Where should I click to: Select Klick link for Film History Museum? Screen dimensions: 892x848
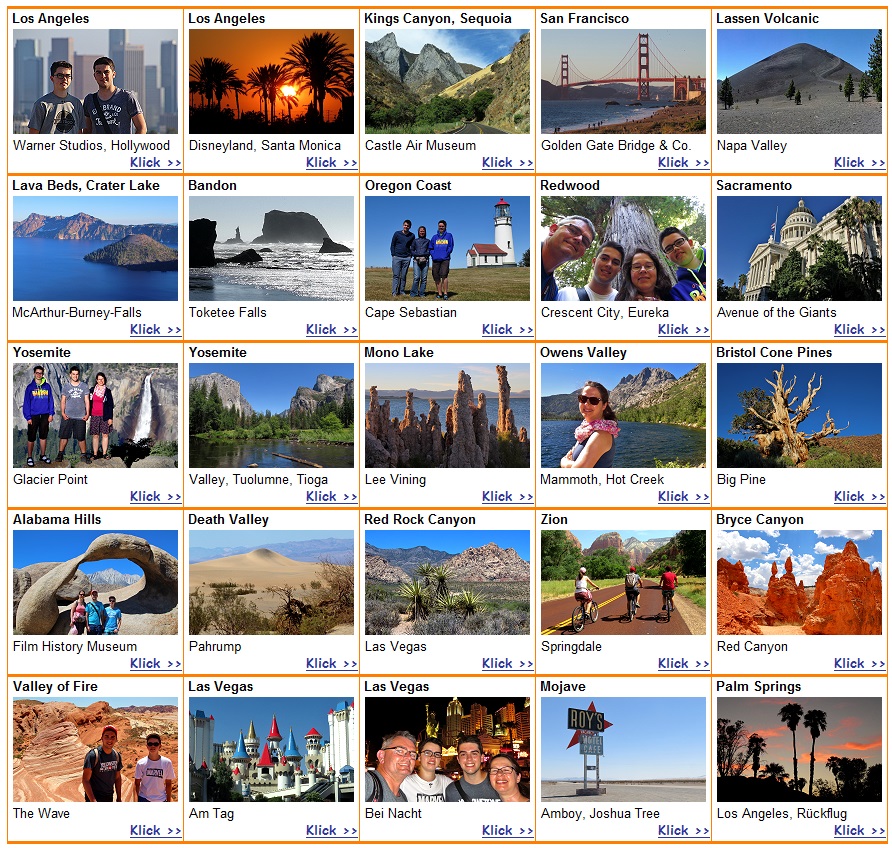[x=155, y=664]
